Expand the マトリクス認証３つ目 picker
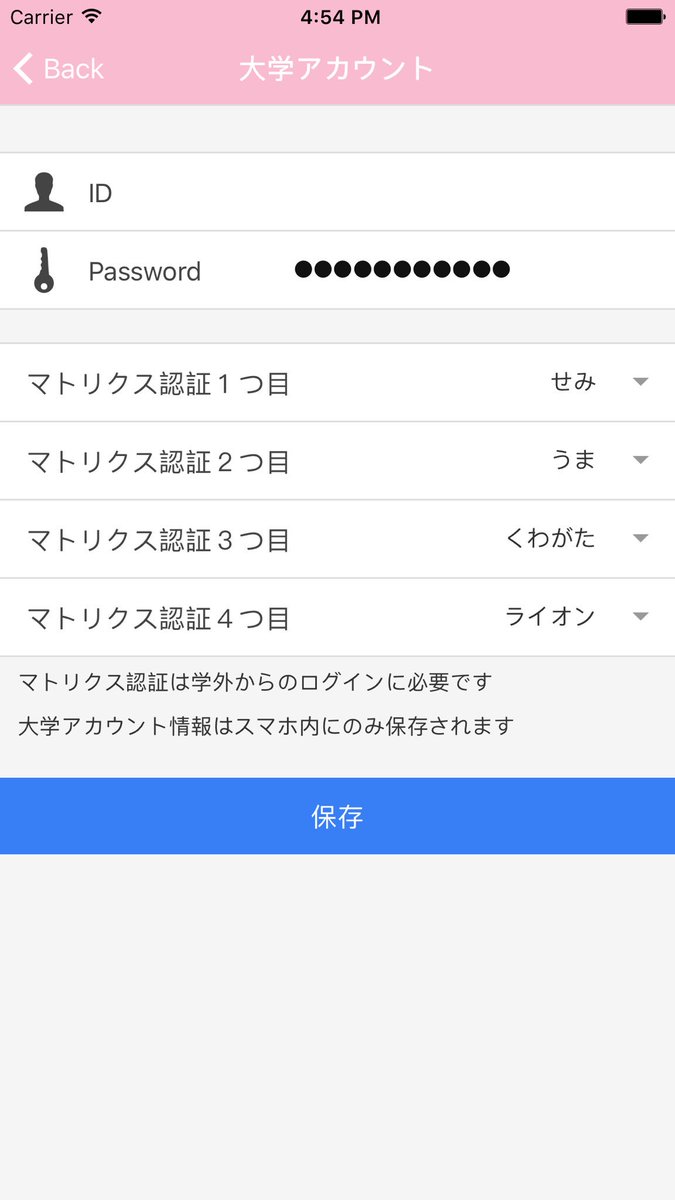The width and height of the screenshot is (675, 1200). [337, 539]
